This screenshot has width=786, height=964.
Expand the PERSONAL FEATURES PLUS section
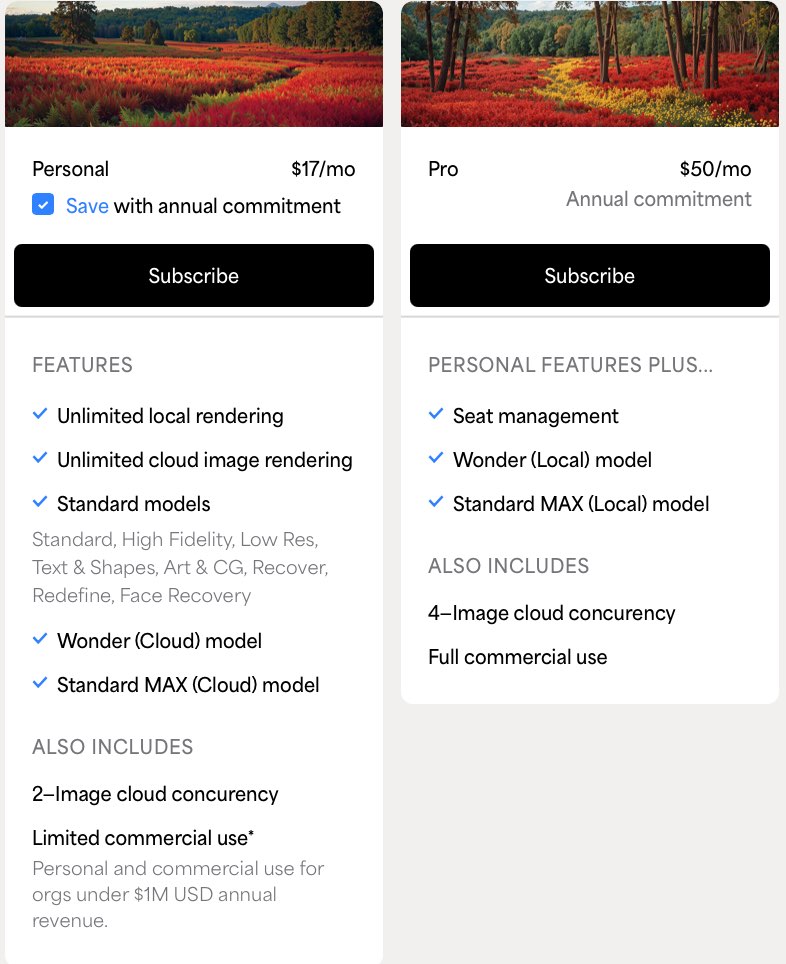[571, 365]
